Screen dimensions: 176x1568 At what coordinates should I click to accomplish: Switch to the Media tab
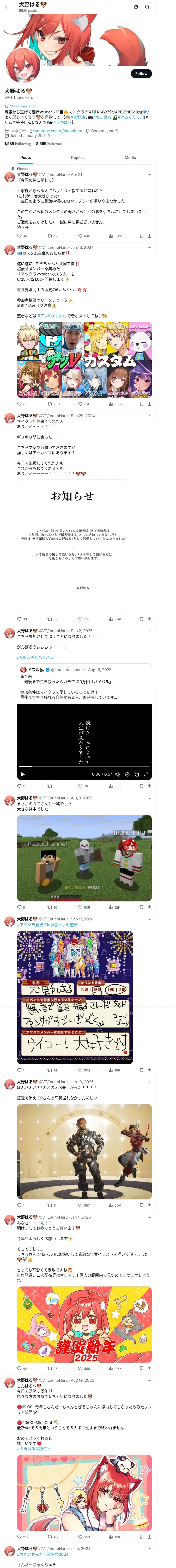coord(130,158)
